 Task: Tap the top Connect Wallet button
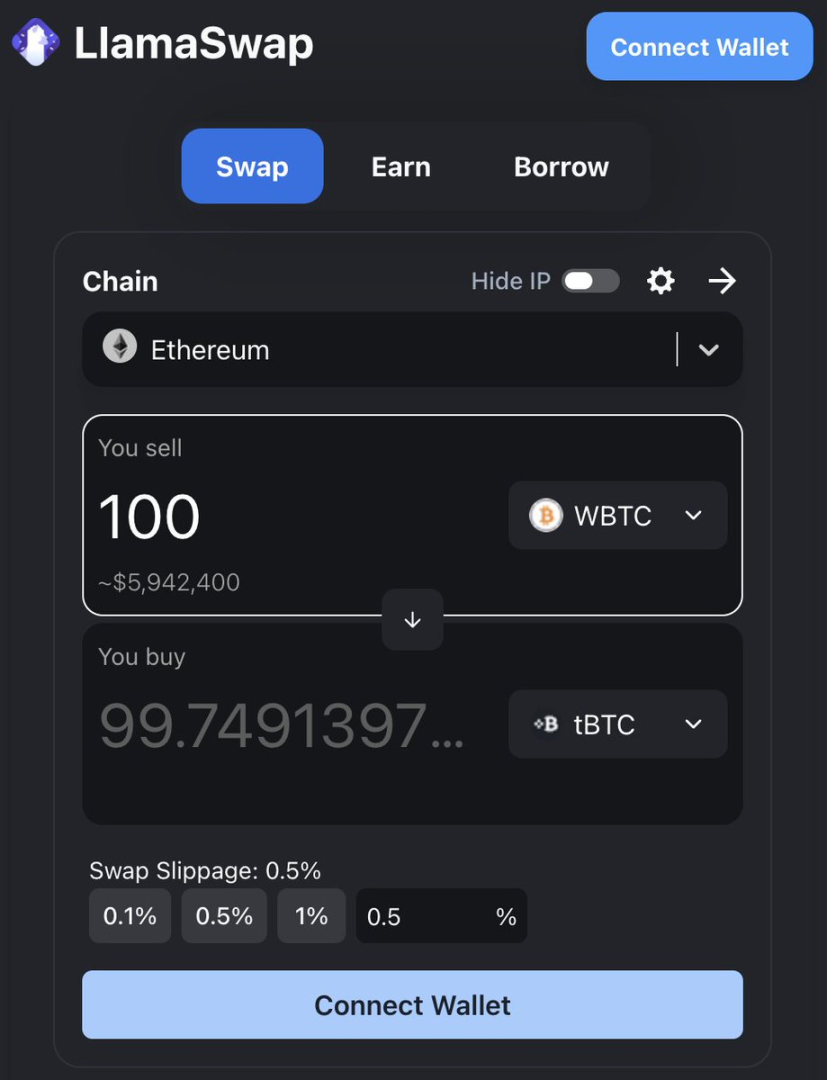pos(699,47)
